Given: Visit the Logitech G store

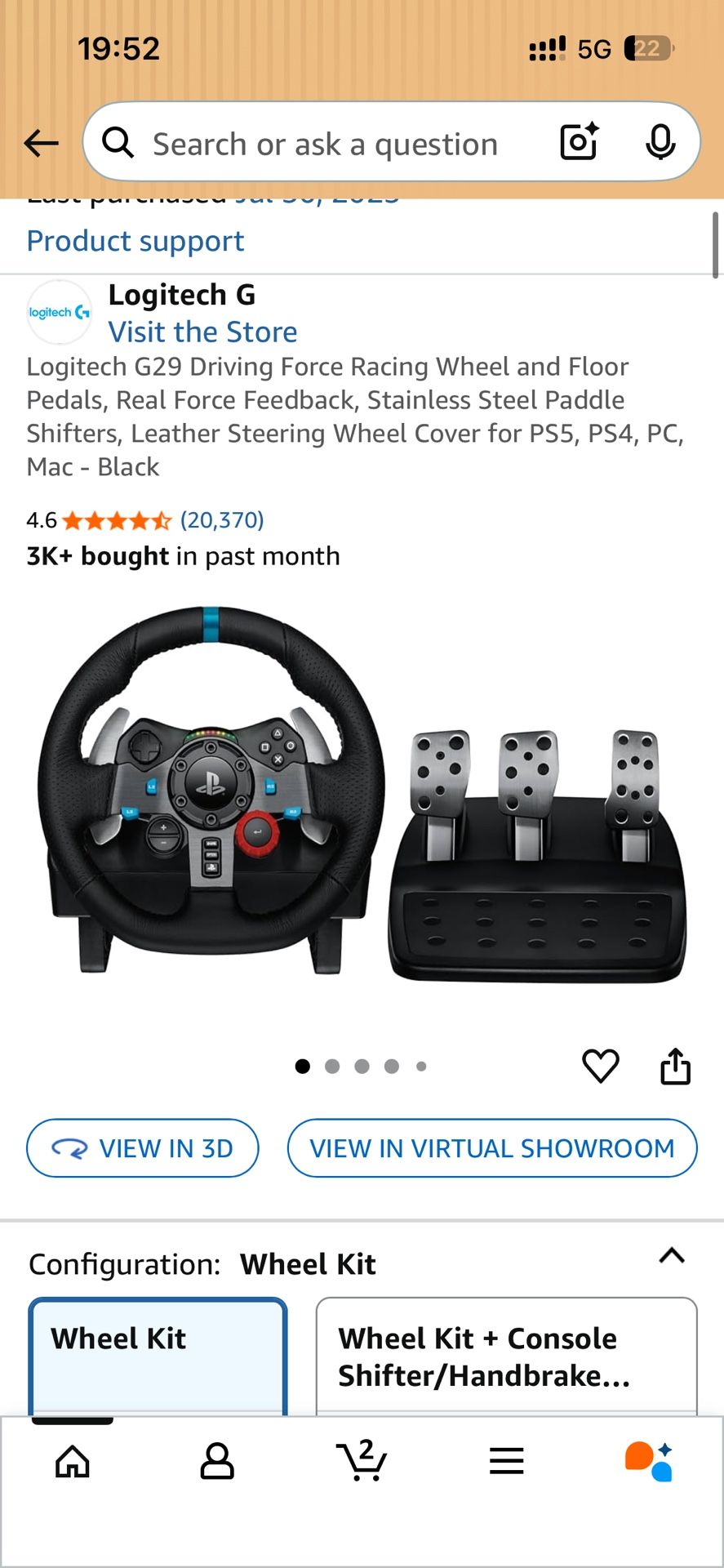Looking at the screenshot, I should 203,332.
